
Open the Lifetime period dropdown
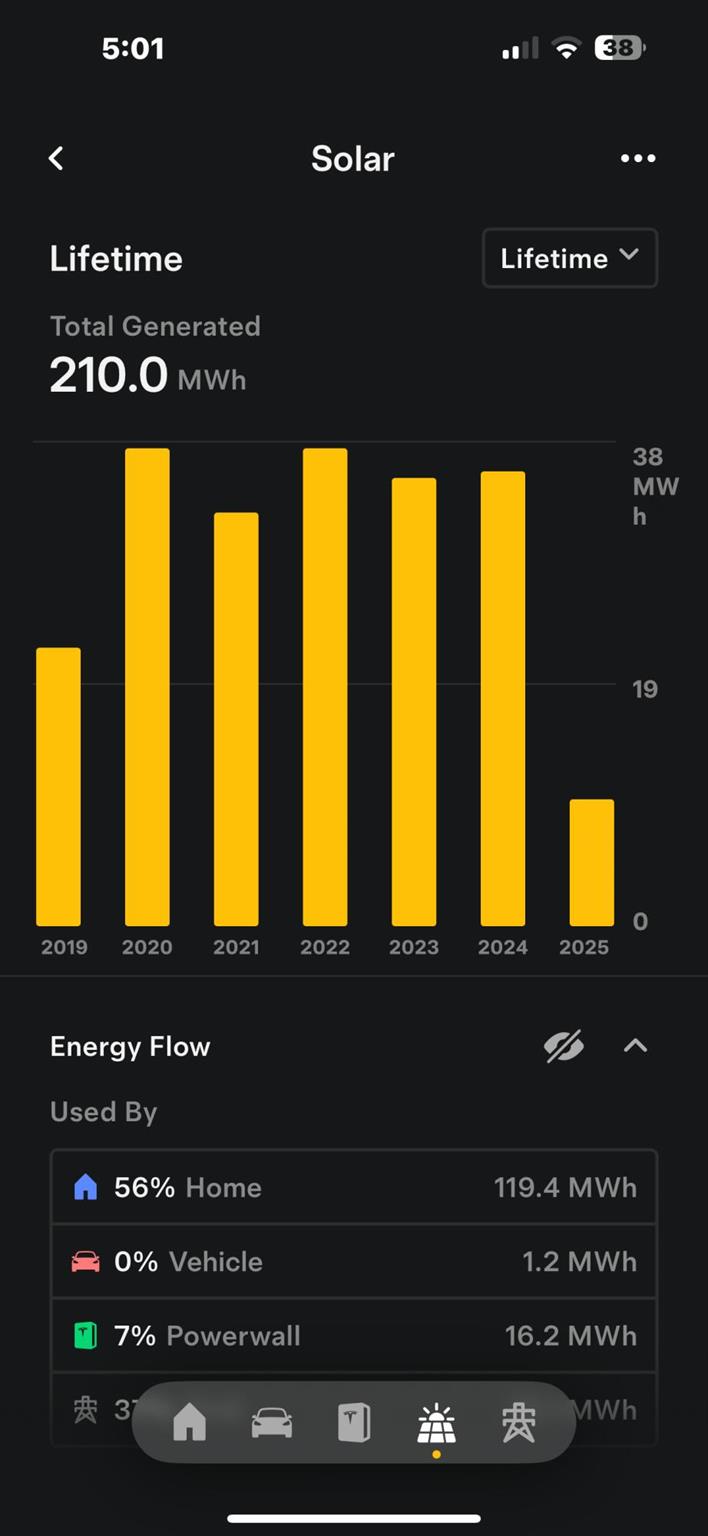(x=569, y=259)
